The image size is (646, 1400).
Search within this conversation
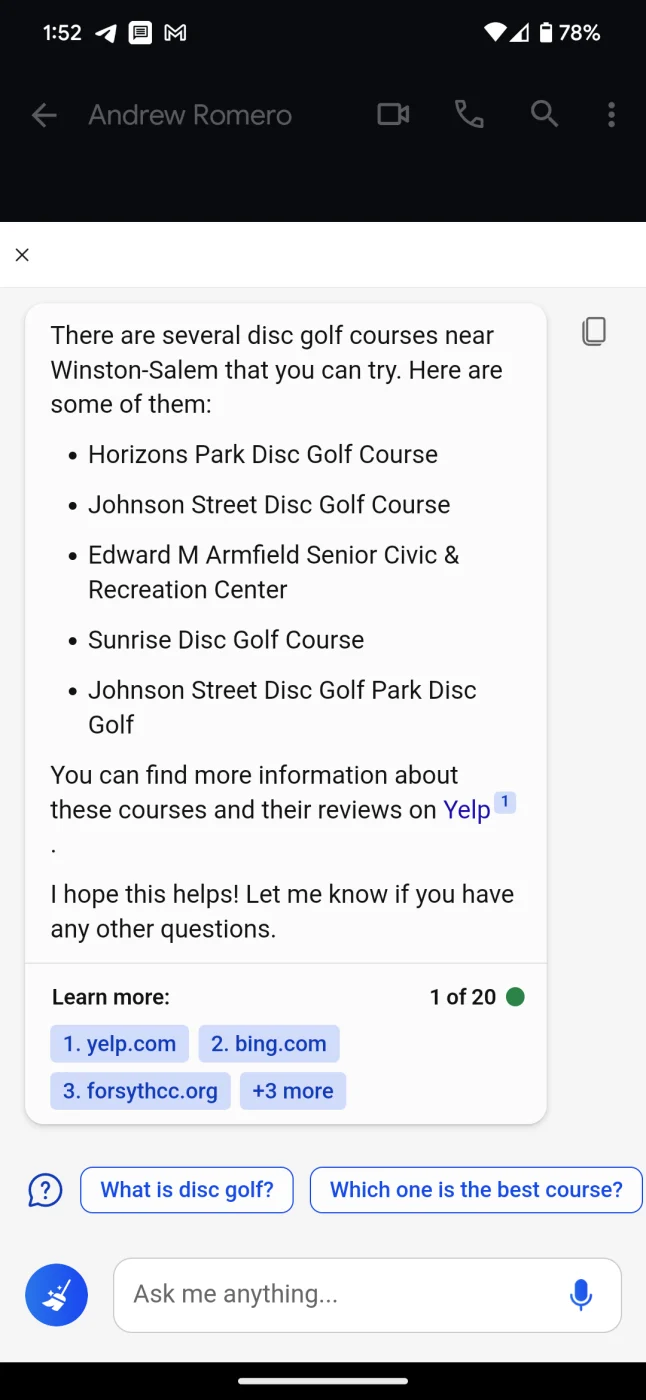click(544, 115)
